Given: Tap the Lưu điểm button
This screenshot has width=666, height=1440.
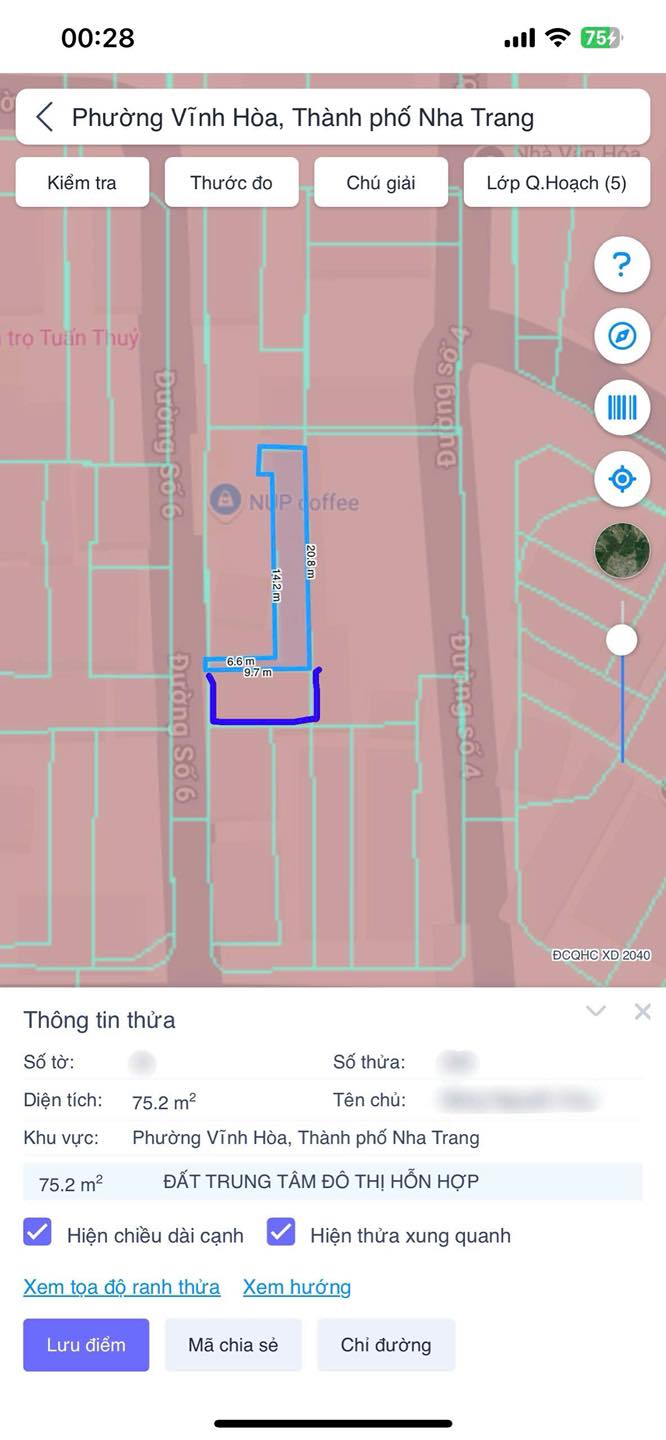Looking at the screenshot, I should tap(86, 1345).
